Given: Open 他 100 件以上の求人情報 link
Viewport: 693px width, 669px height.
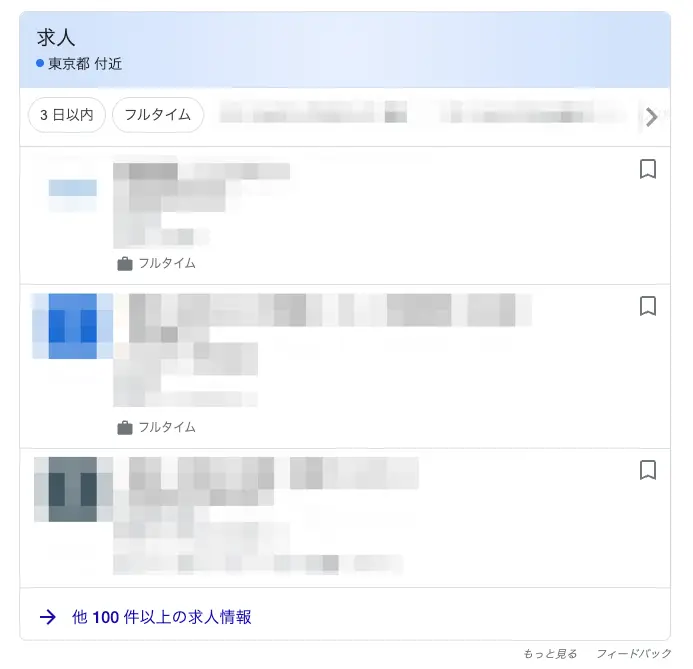Looking at the screenshot, I should 161,617.
